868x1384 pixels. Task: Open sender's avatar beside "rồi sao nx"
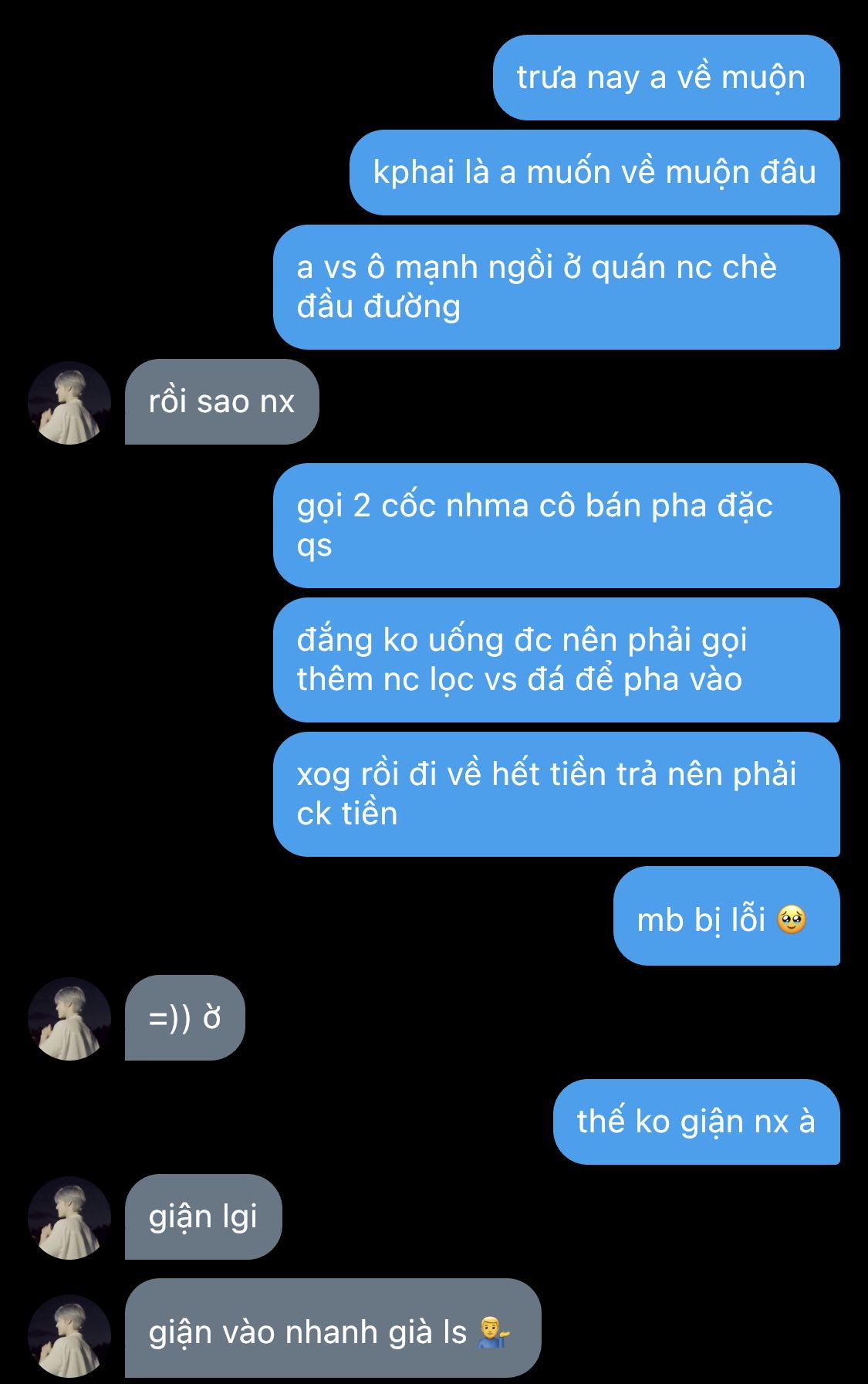[69, 403]
